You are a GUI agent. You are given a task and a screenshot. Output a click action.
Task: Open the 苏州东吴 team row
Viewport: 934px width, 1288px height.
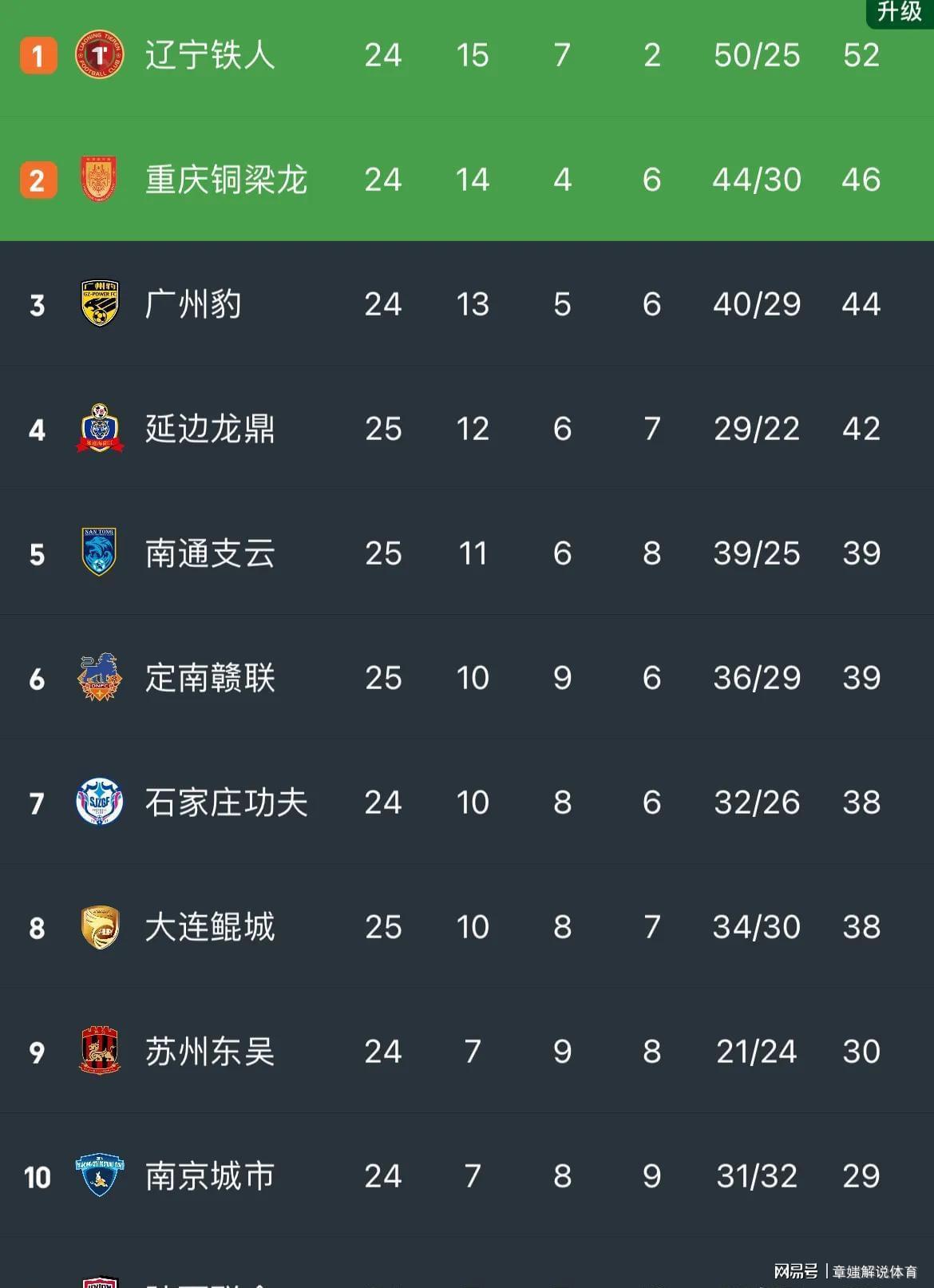(x=210, y=1052)
